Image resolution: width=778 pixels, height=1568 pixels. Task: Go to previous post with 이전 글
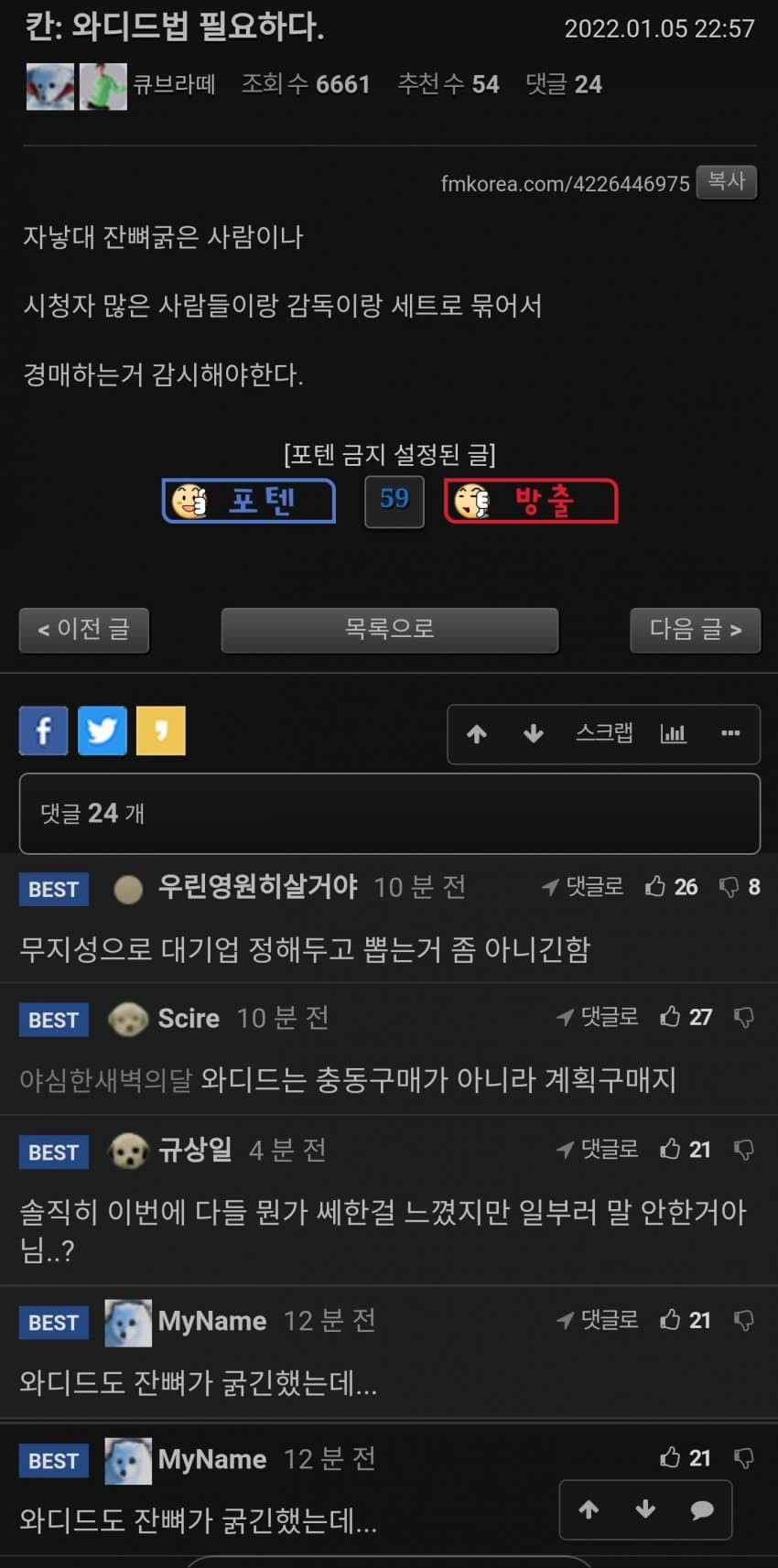coord(84,630)
